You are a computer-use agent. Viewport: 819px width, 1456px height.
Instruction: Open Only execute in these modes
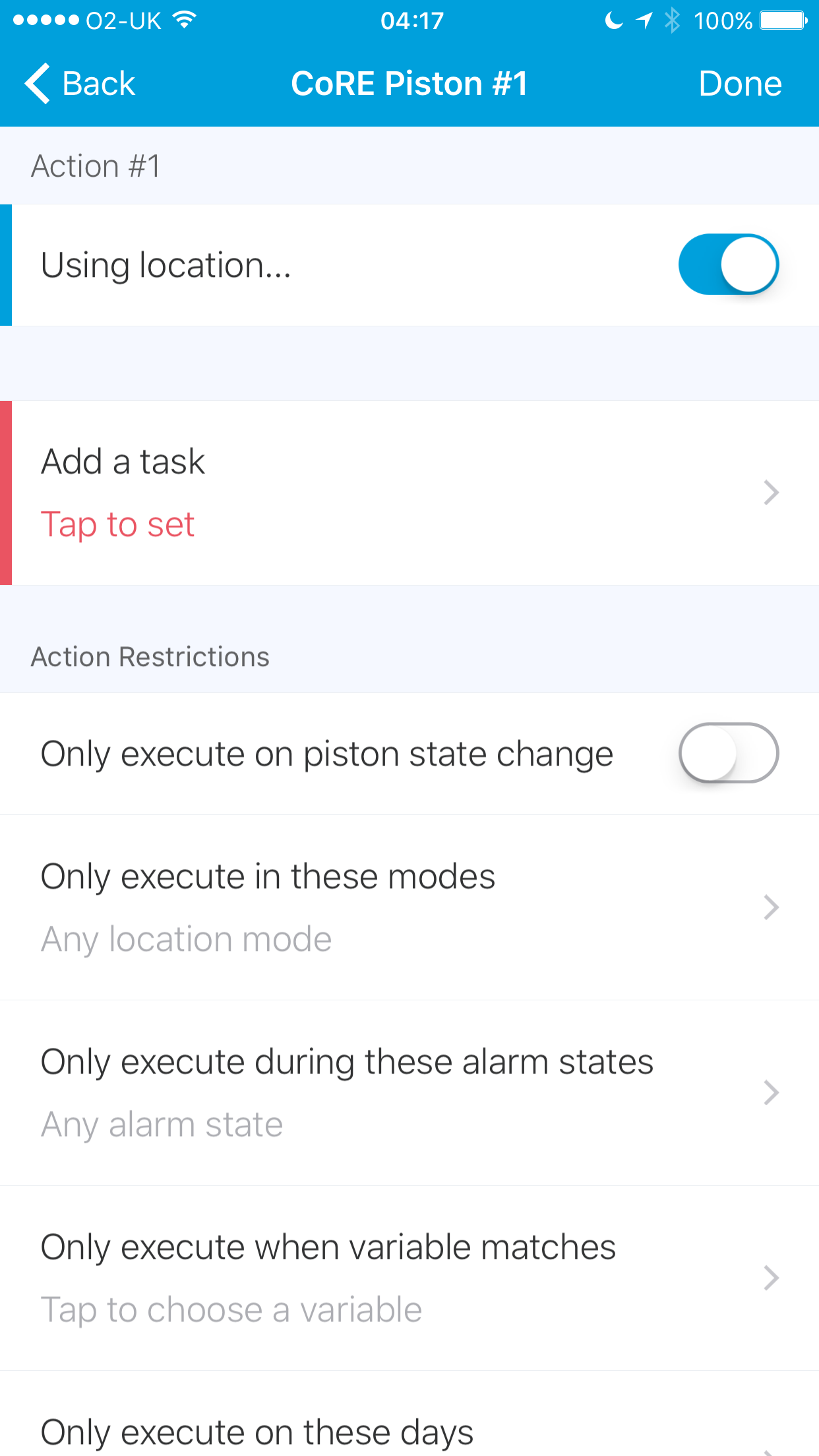[409, 907]
